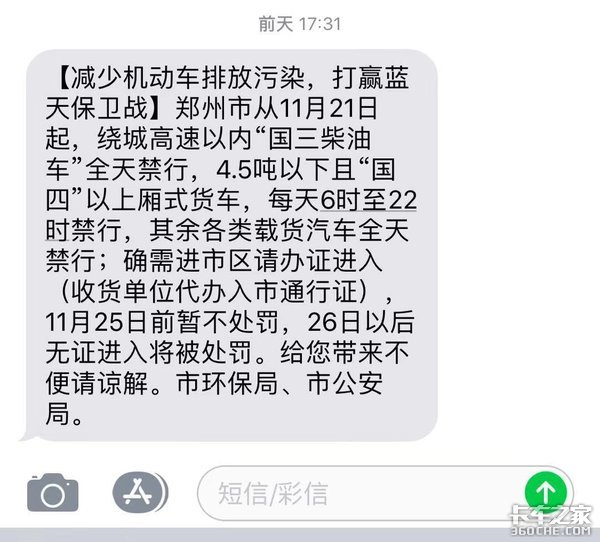
Task: Send the message with the green arrow
Action: (546, 491)
